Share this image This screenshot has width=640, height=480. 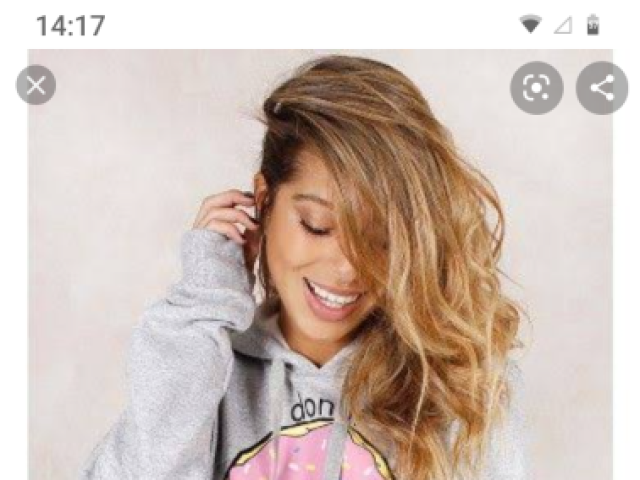coord(602,88)
